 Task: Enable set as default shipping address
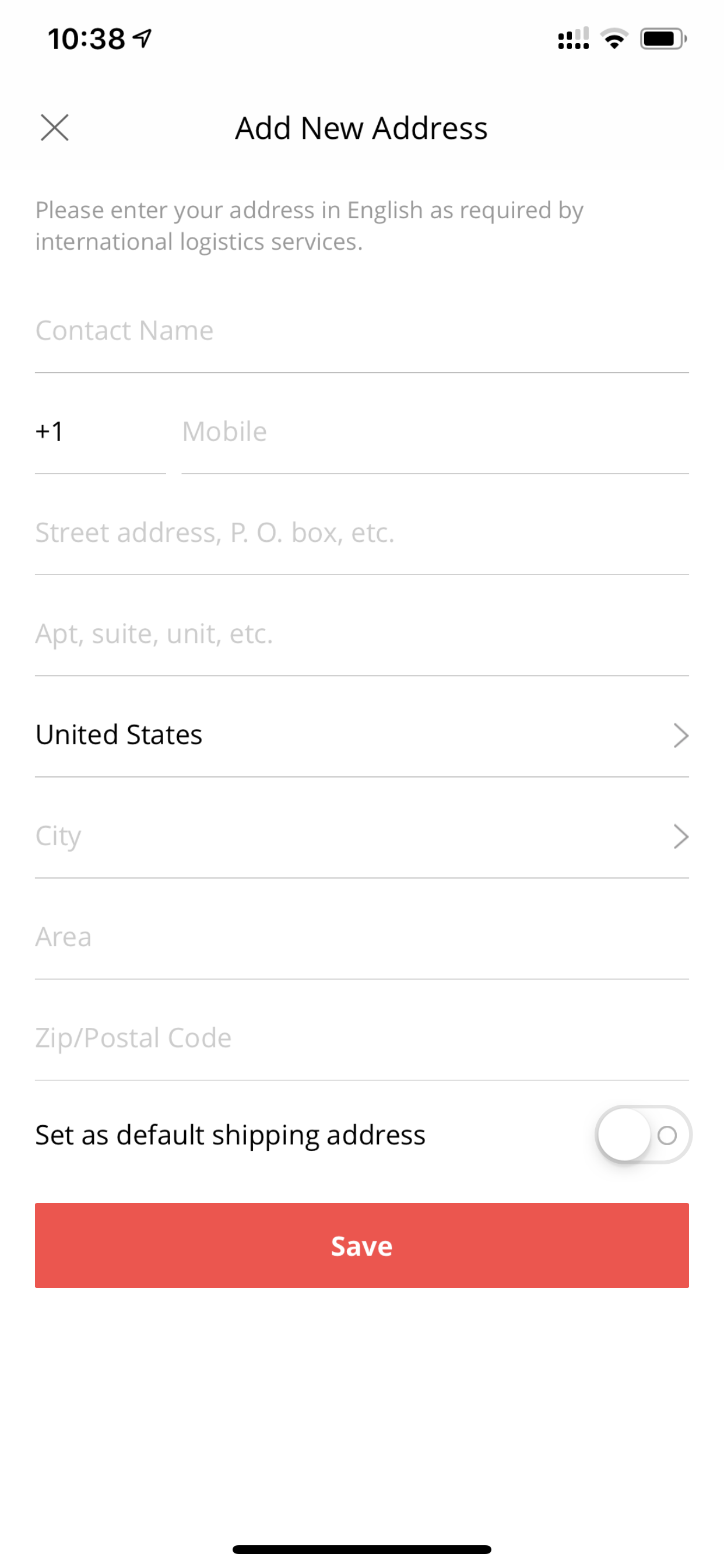point(643,1135)
